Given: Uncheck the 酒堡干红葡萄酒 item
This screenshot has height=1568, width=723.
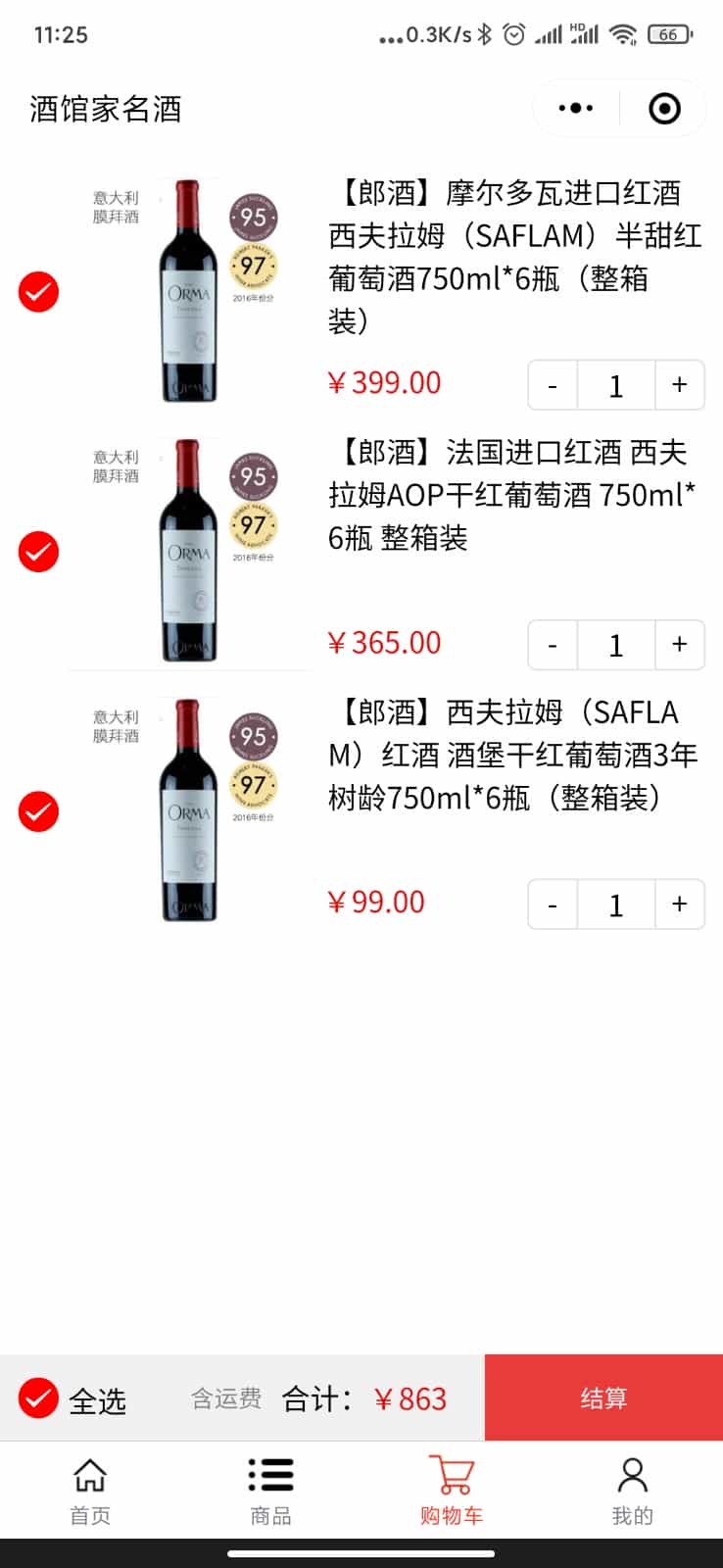Looking at the screenshot, I should click(x=39, y=811).
